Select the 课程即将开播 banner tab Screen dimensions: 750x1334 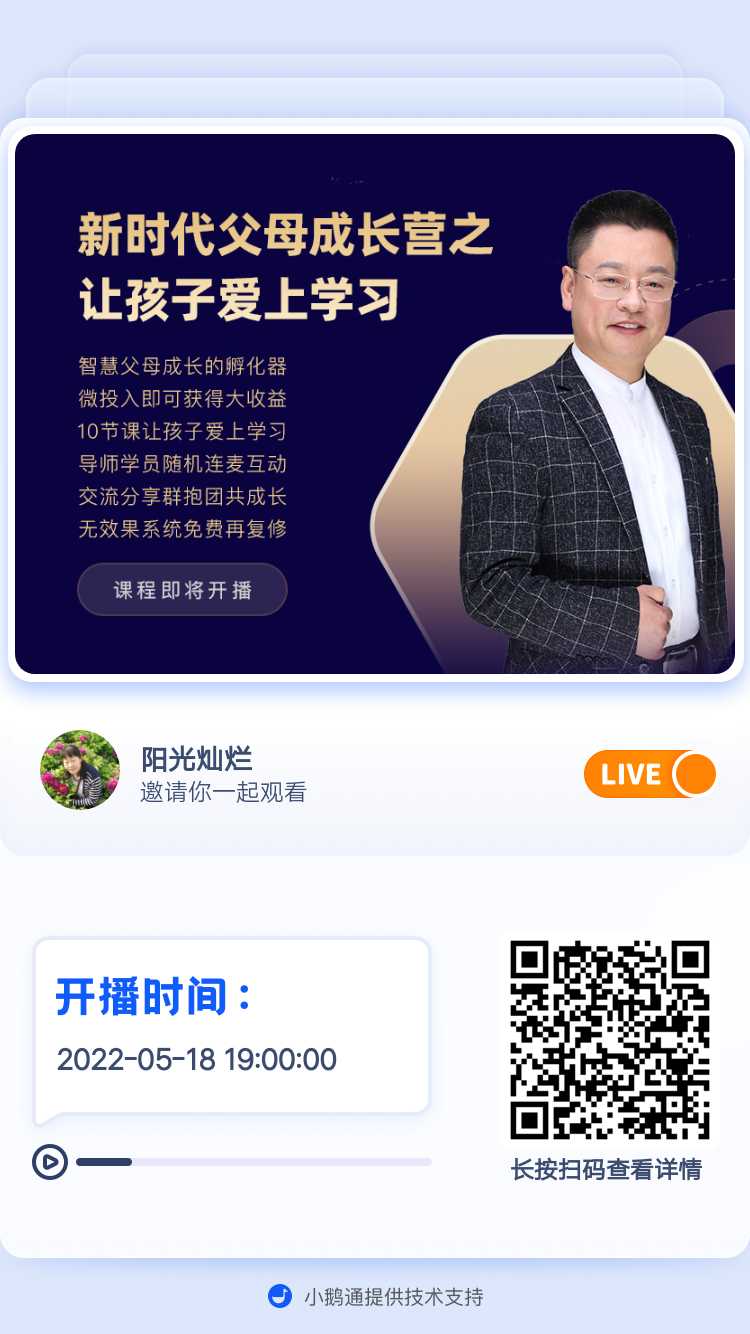pos(181,589)
